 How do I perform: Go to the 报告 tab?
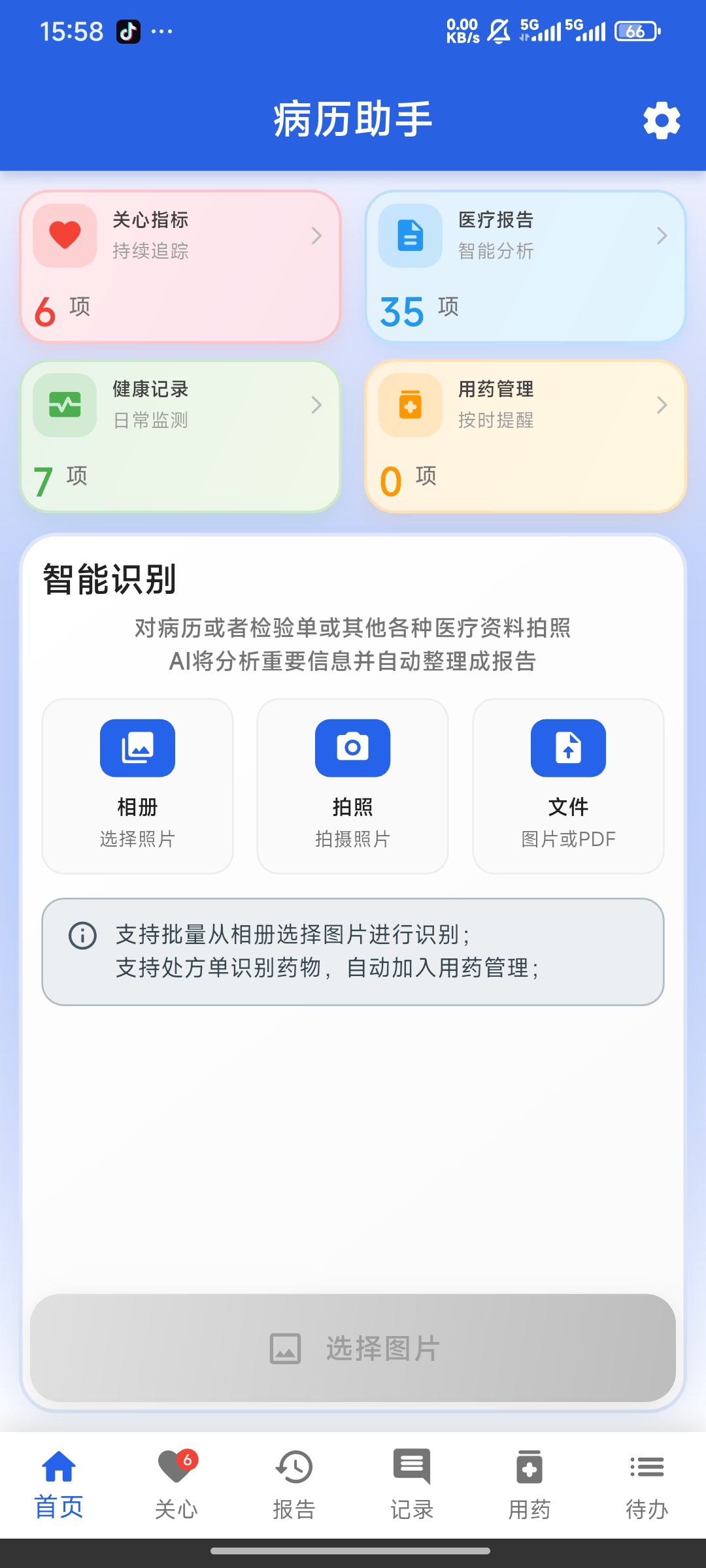(294, 1484)
